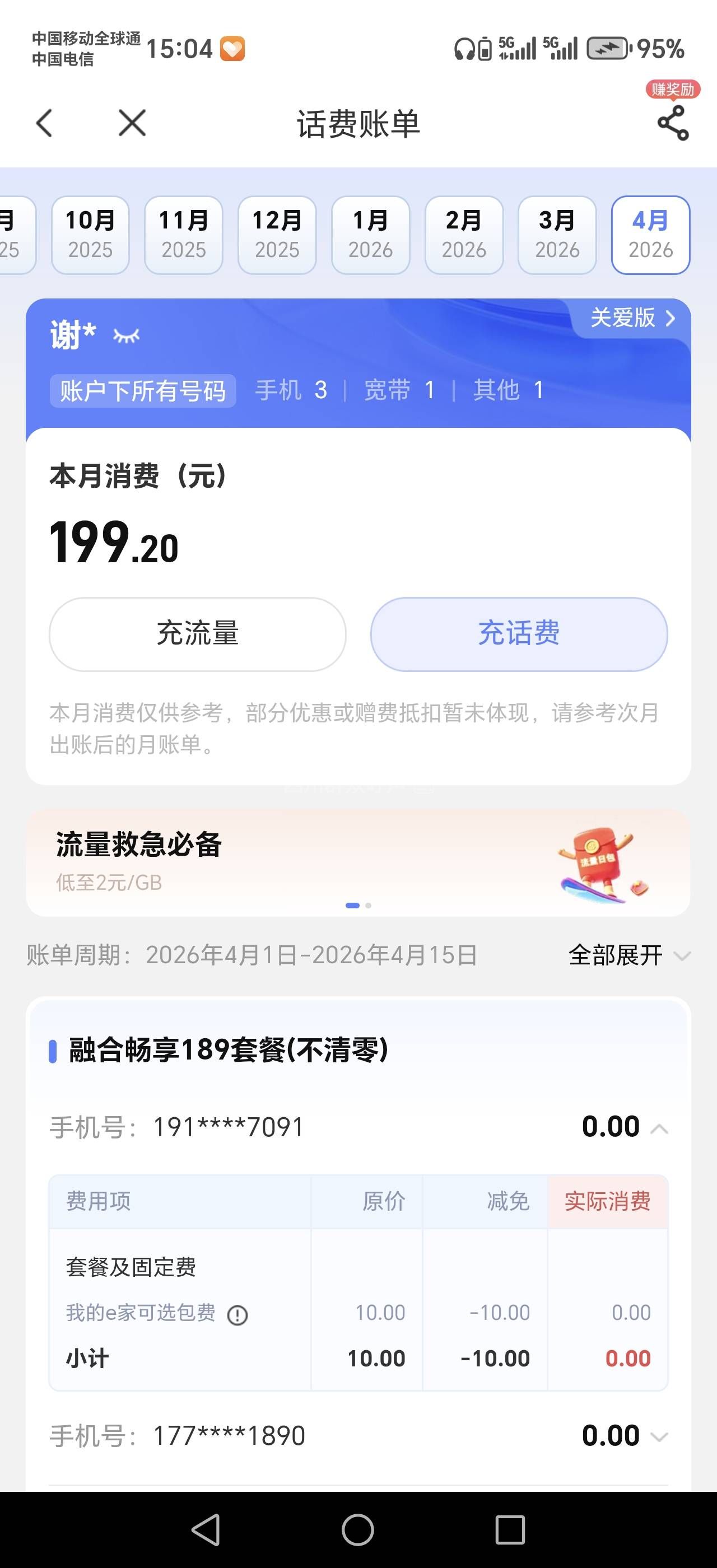This screenshot has height=1568, width=717.
Task: Expand details for number 177****1890
Action: 659,1437
